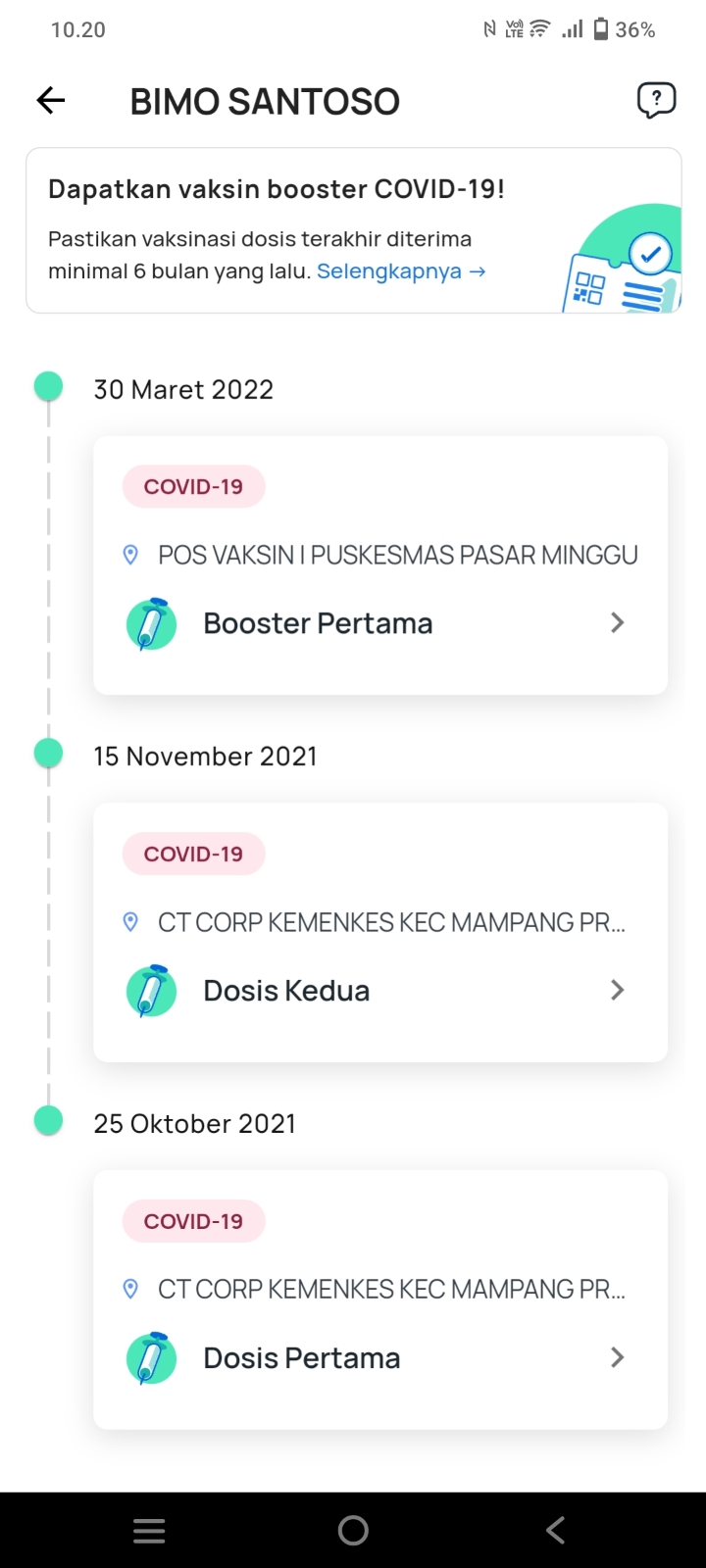Tap the system home button
The width and height of the screenshot is (706, 1568).
point(353,1530)
